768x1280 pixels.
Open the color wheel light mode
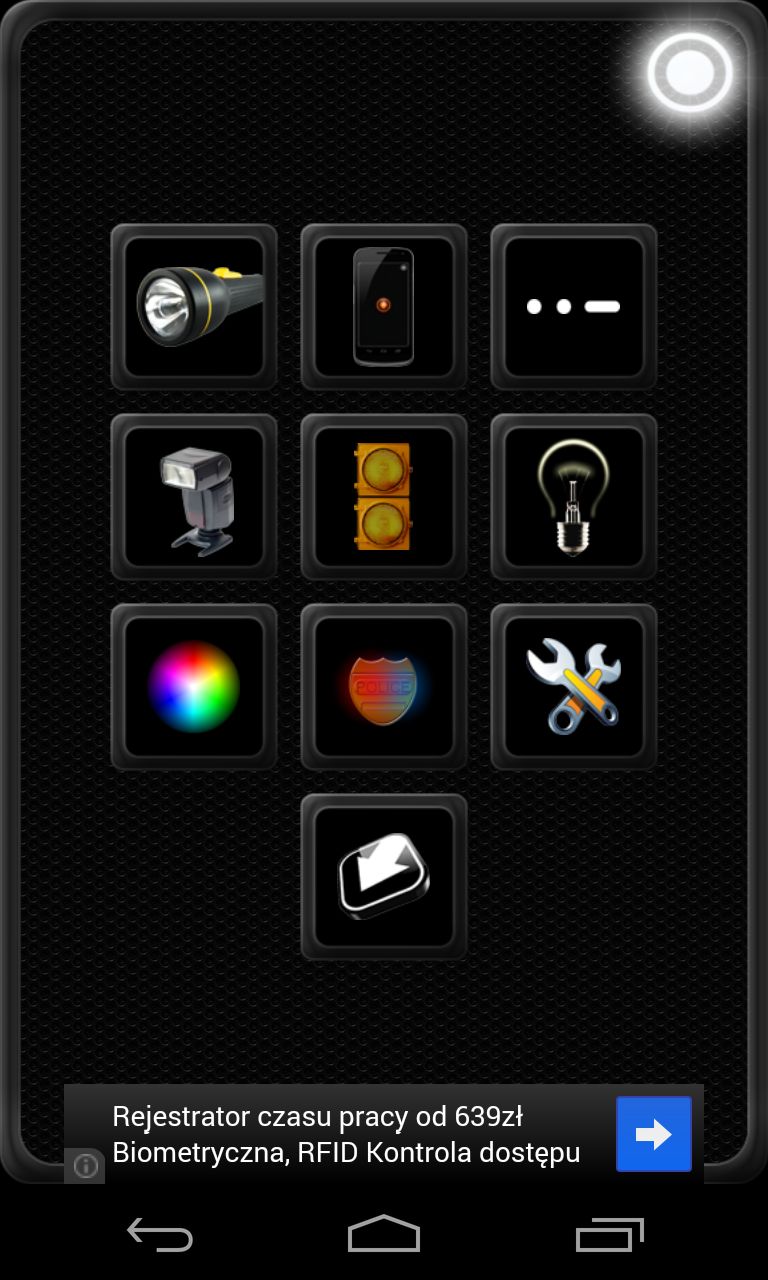(194, 687)
